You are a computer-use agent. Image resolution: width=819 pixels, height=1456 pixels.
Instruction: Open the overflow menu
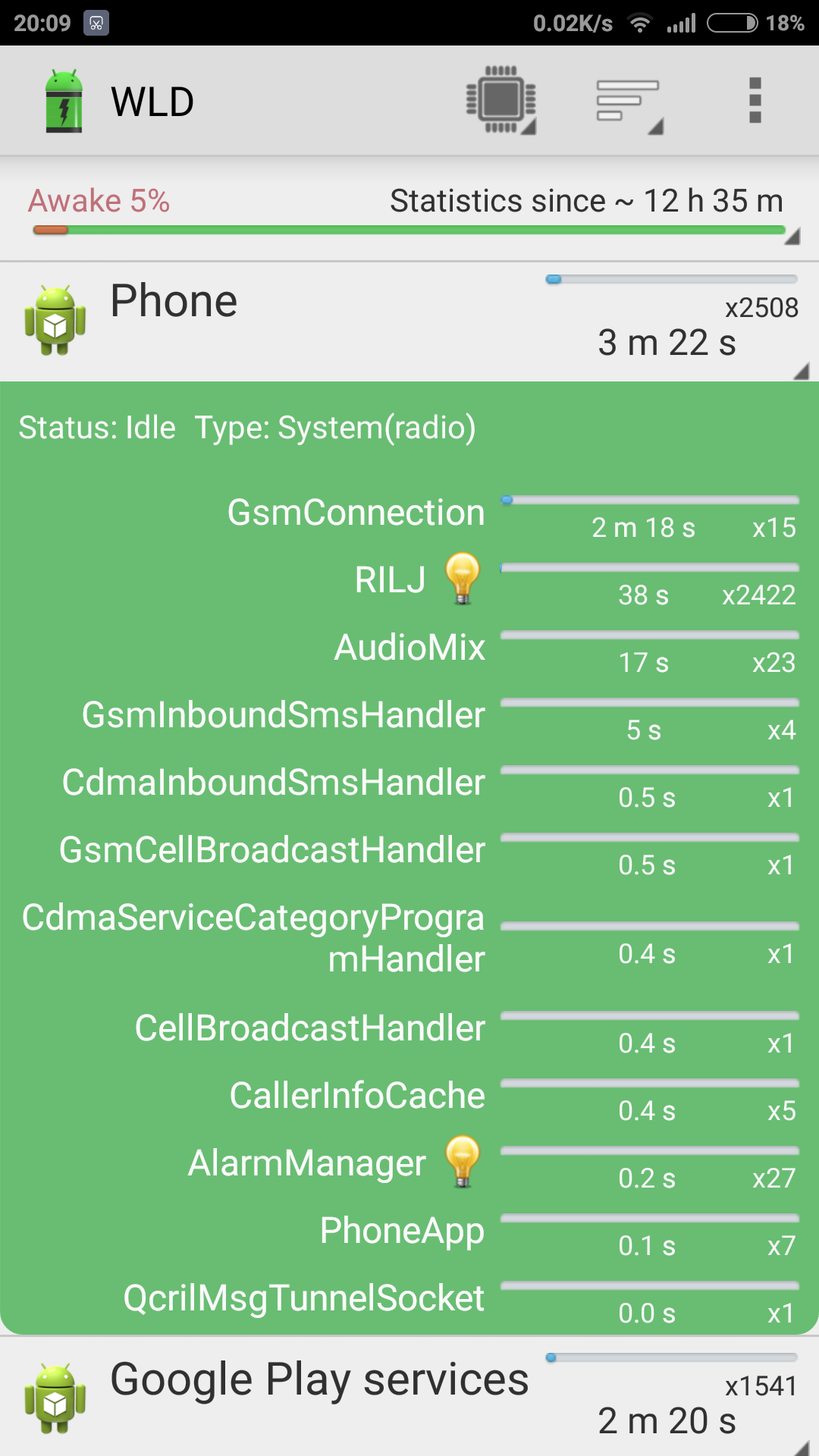coord(755,100)
